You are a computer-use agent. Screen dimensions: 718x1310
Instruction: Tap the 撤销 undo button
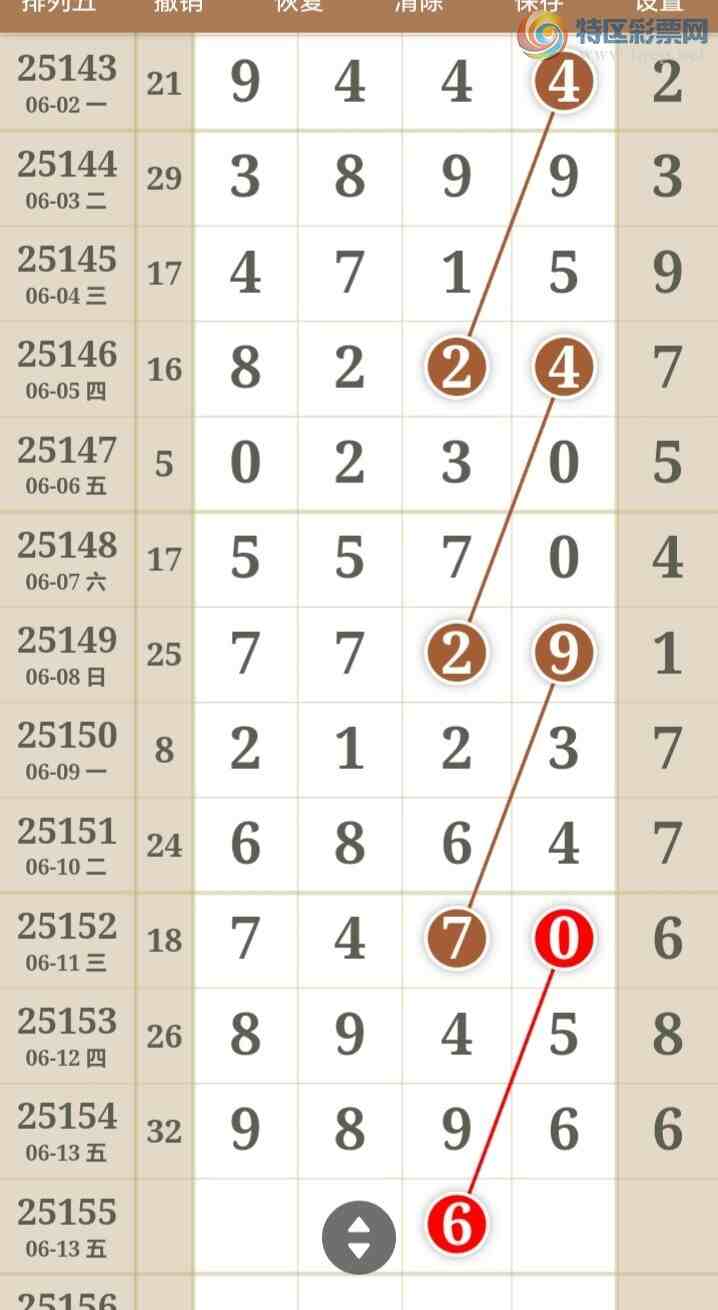coord(179,6)
